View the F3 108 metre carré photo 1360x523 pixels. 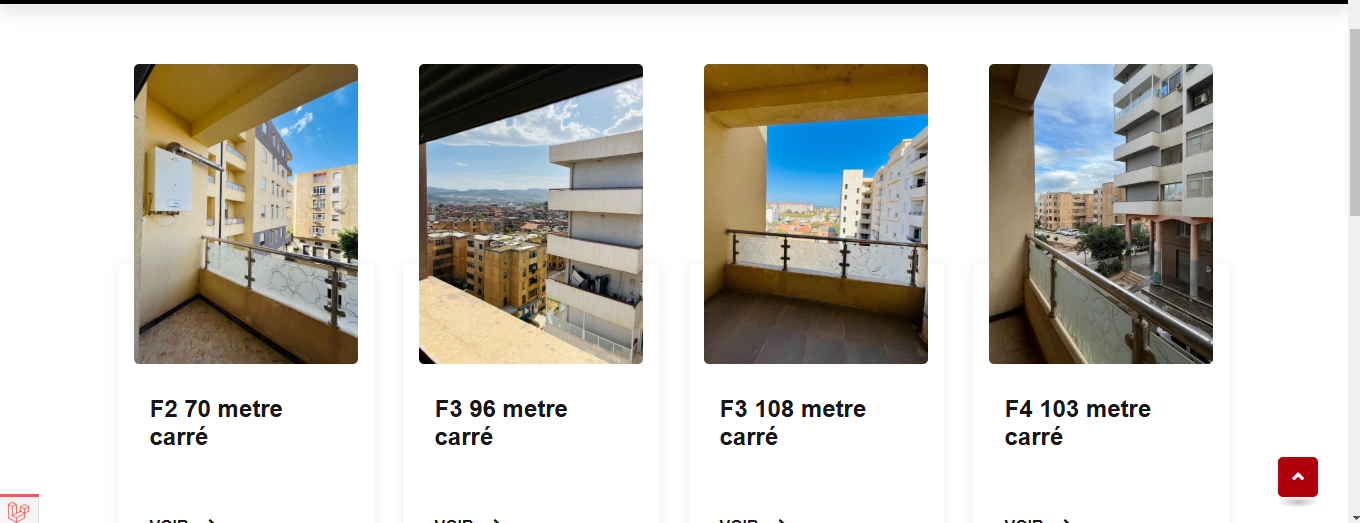tap(816, 214)
